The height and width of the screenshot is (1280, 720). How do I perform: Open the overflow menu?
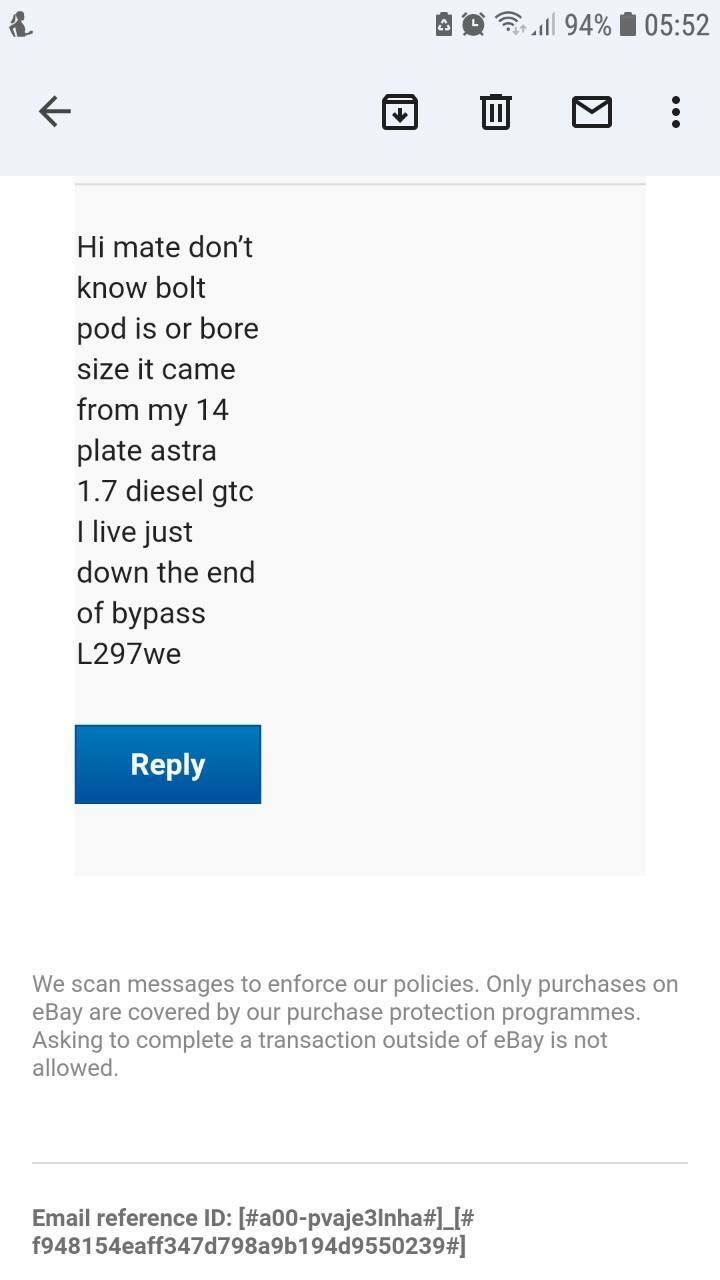pos(676,112)
